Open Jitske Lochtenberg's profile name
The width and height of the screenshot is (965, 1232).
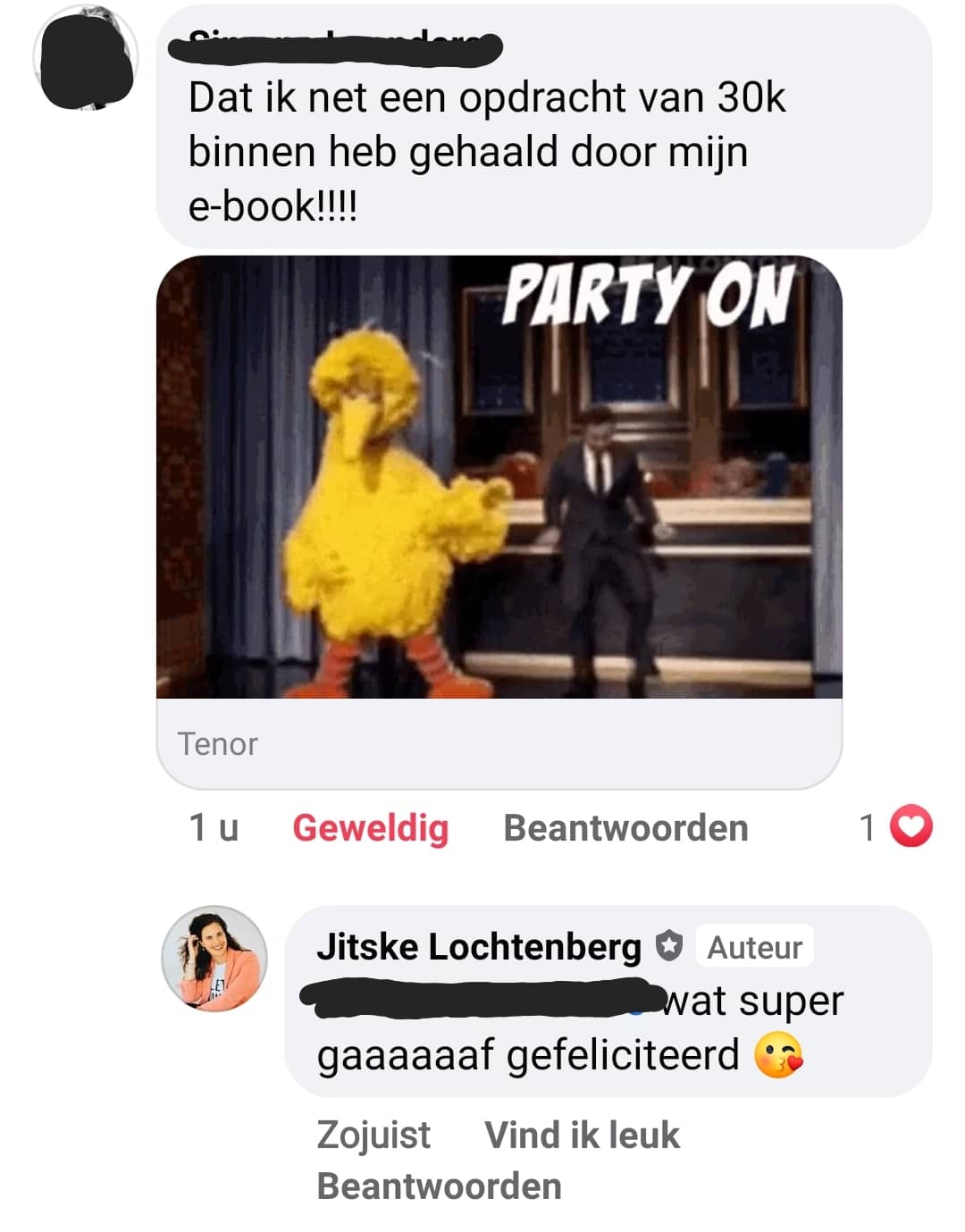pyautogui.click(x=478, y=947)
